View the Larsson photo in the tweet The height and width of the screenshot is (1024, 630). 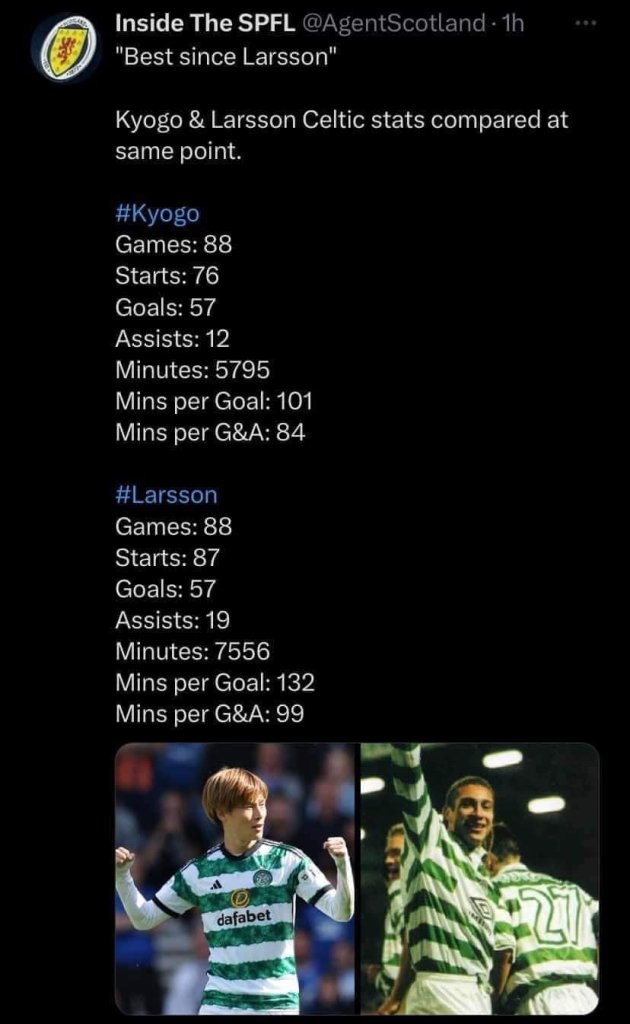coord(479,878)
